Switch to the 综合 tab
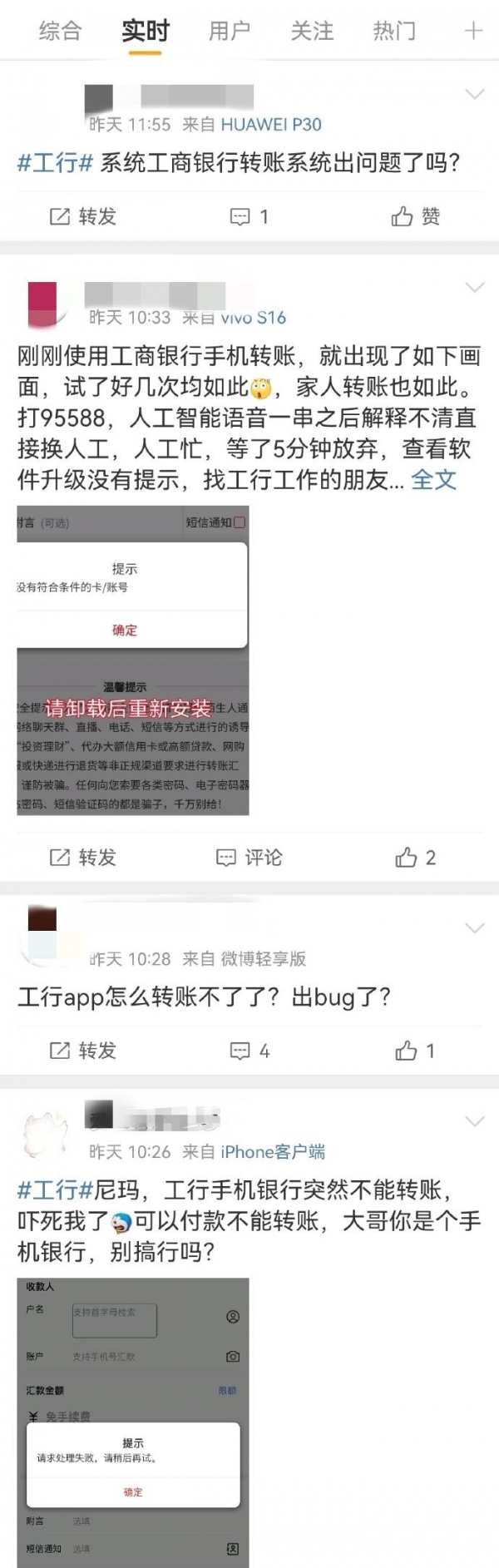Screen dimensions: 499x1568 pos(60,32)
